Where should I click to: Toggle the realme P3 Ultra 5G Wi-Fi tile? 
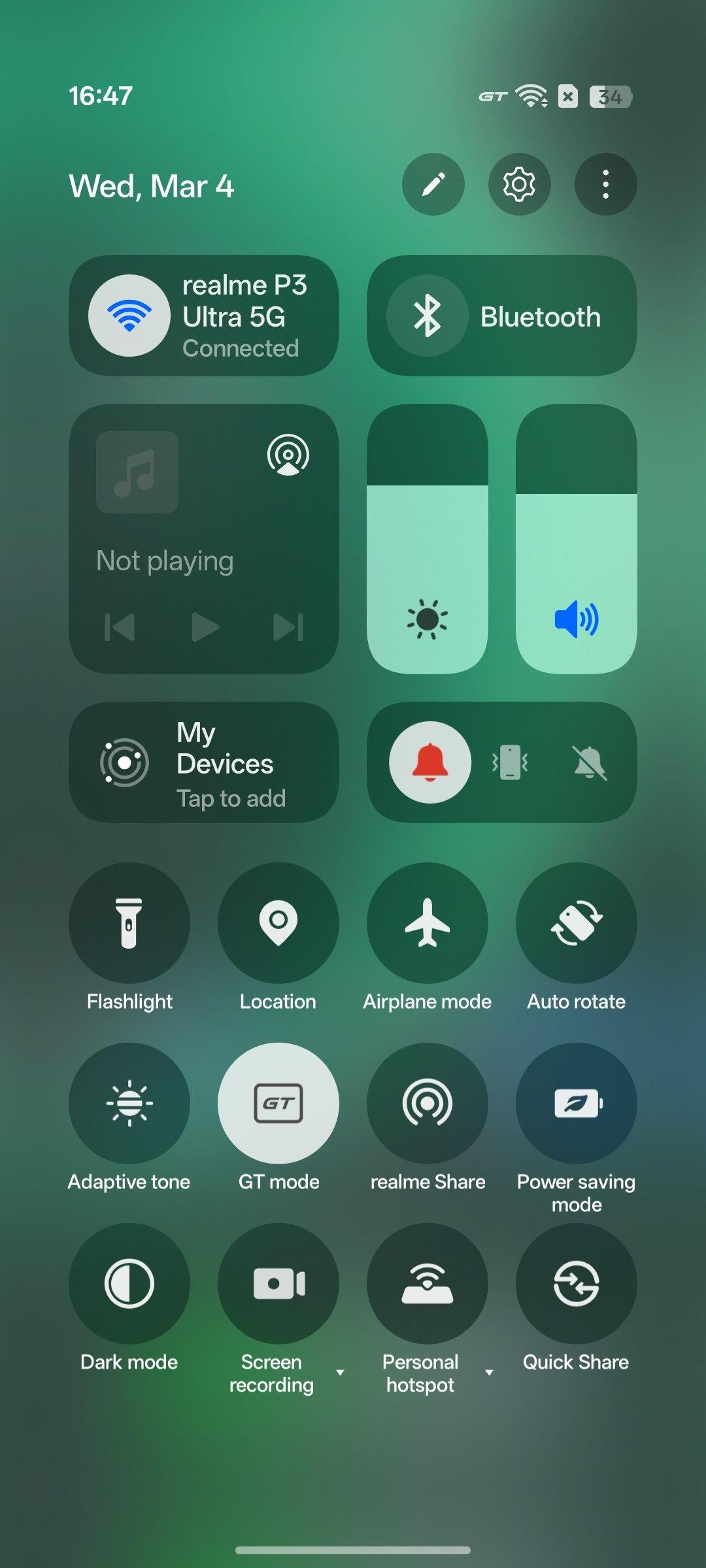pyautogui.click(x=129, y=316)
